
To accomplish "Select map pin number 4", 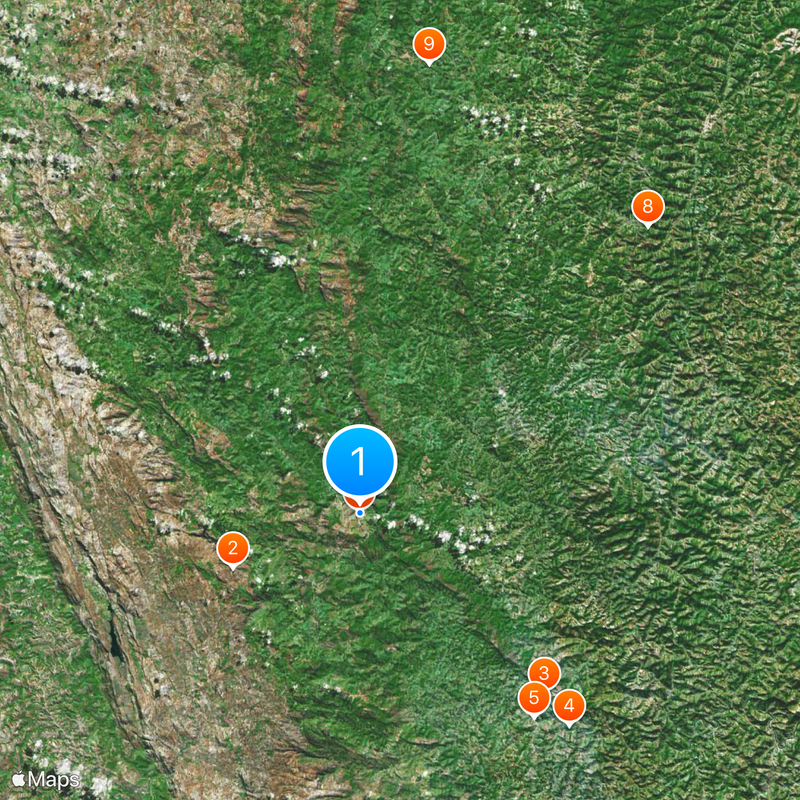I will [x=569, y=707].
